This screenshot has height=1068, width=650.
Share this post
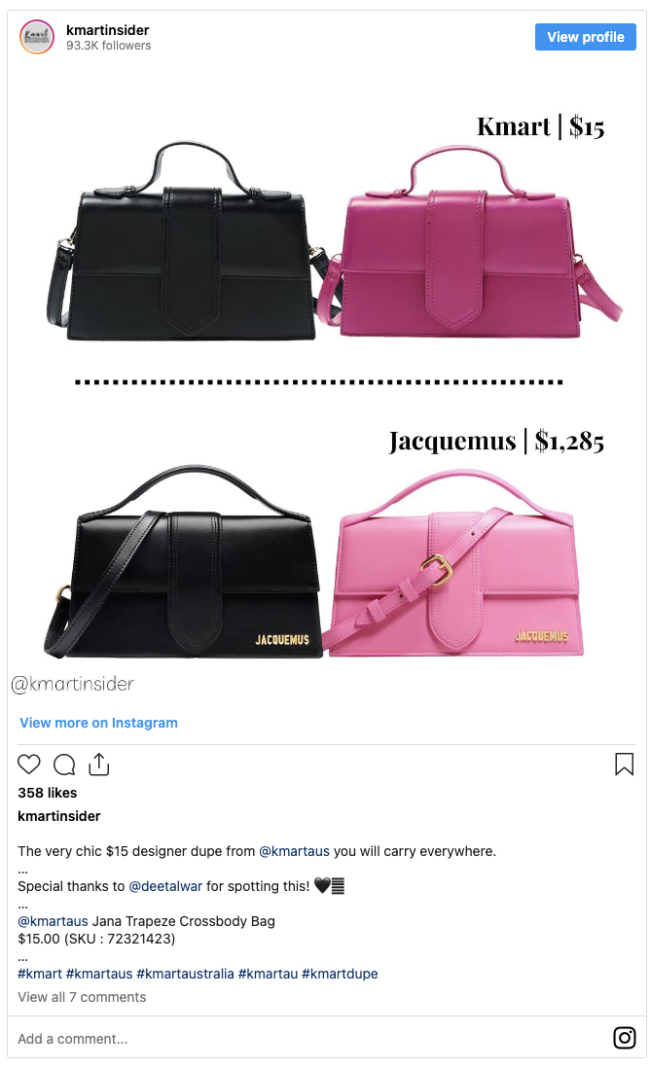tap(99, 764)
